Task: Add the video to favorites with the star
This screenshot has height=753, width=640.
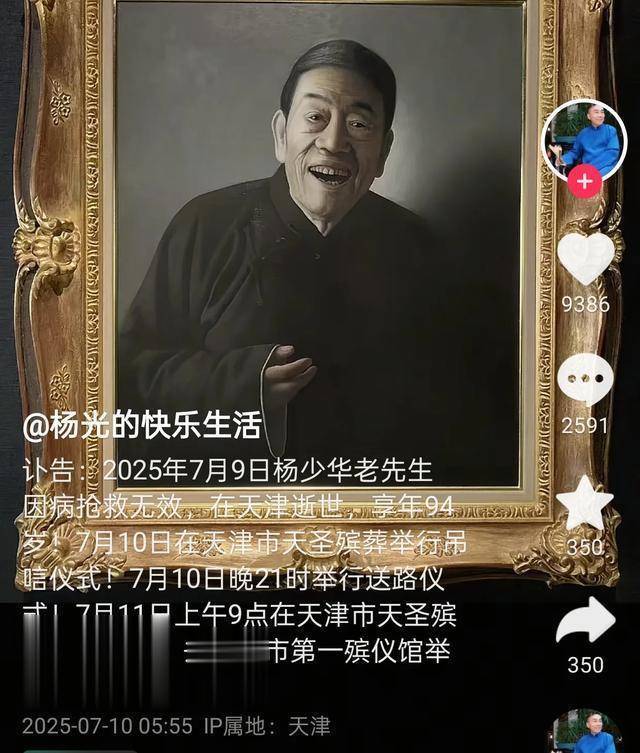Action: pos(585,503)
